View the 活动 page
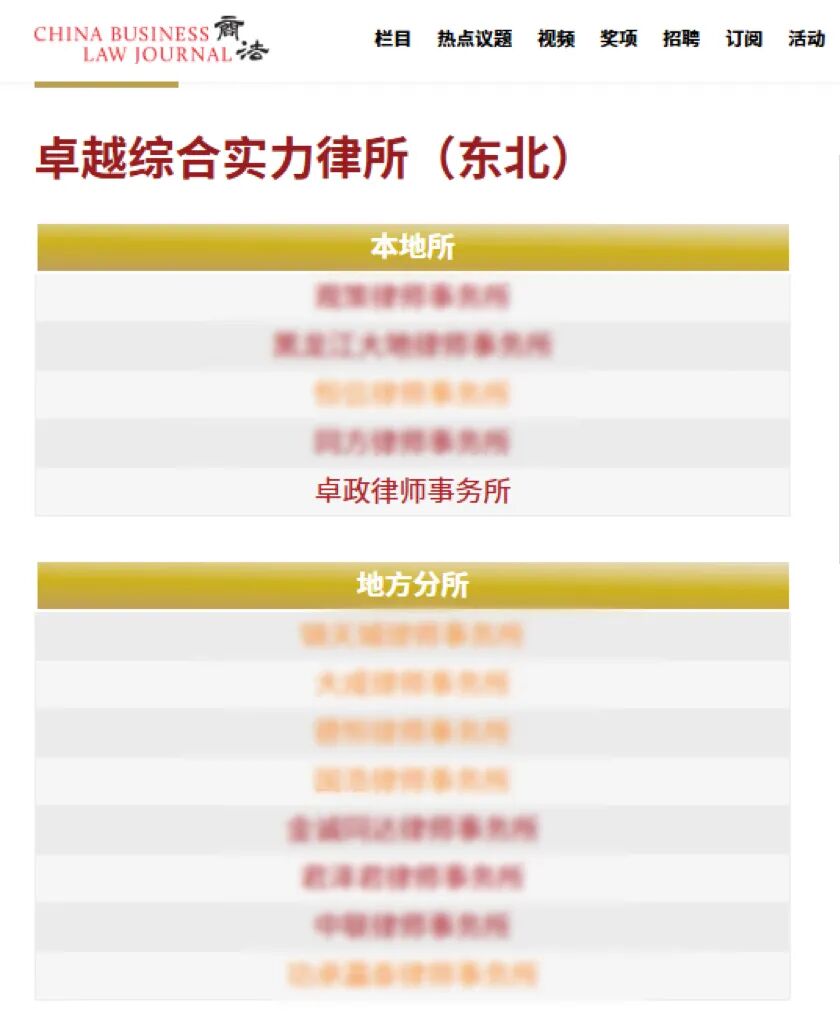This screenshot has height=1024, width=840. coord(806,39)
